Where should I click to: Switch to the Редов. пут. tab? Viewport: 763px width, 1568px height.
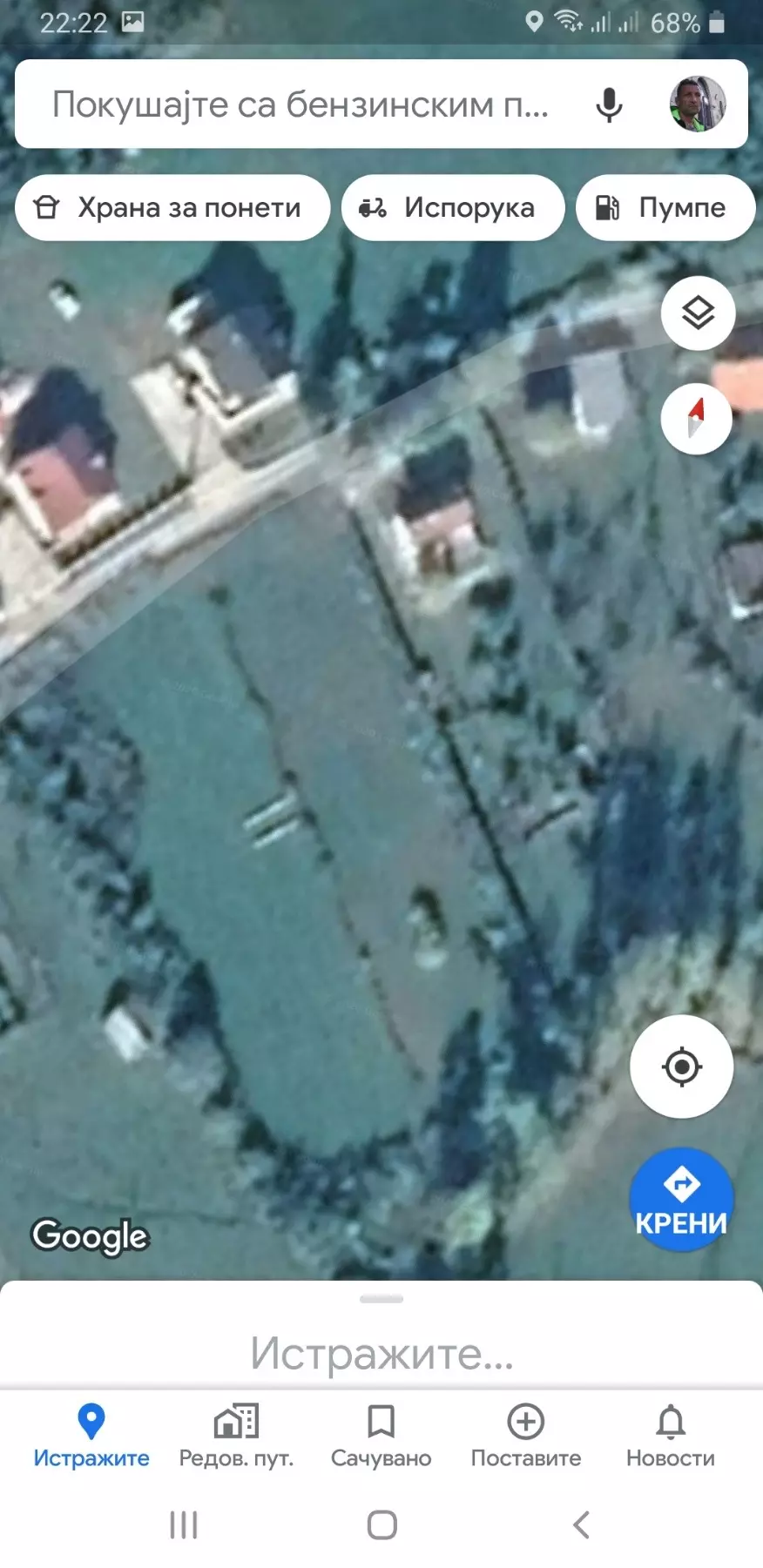(236, 1435)
